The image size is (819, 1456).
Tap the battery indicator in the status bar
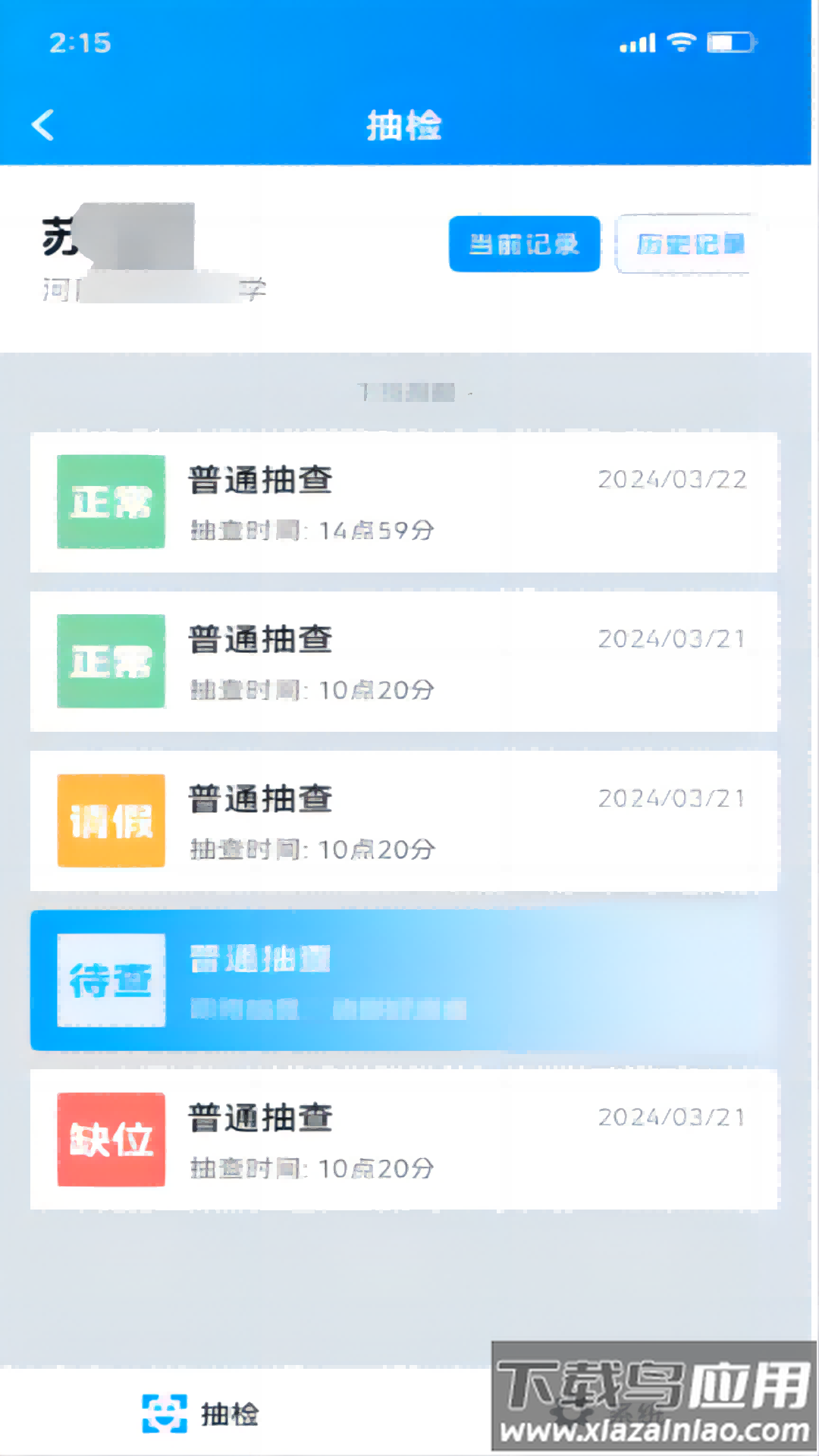tap(733, 43)
